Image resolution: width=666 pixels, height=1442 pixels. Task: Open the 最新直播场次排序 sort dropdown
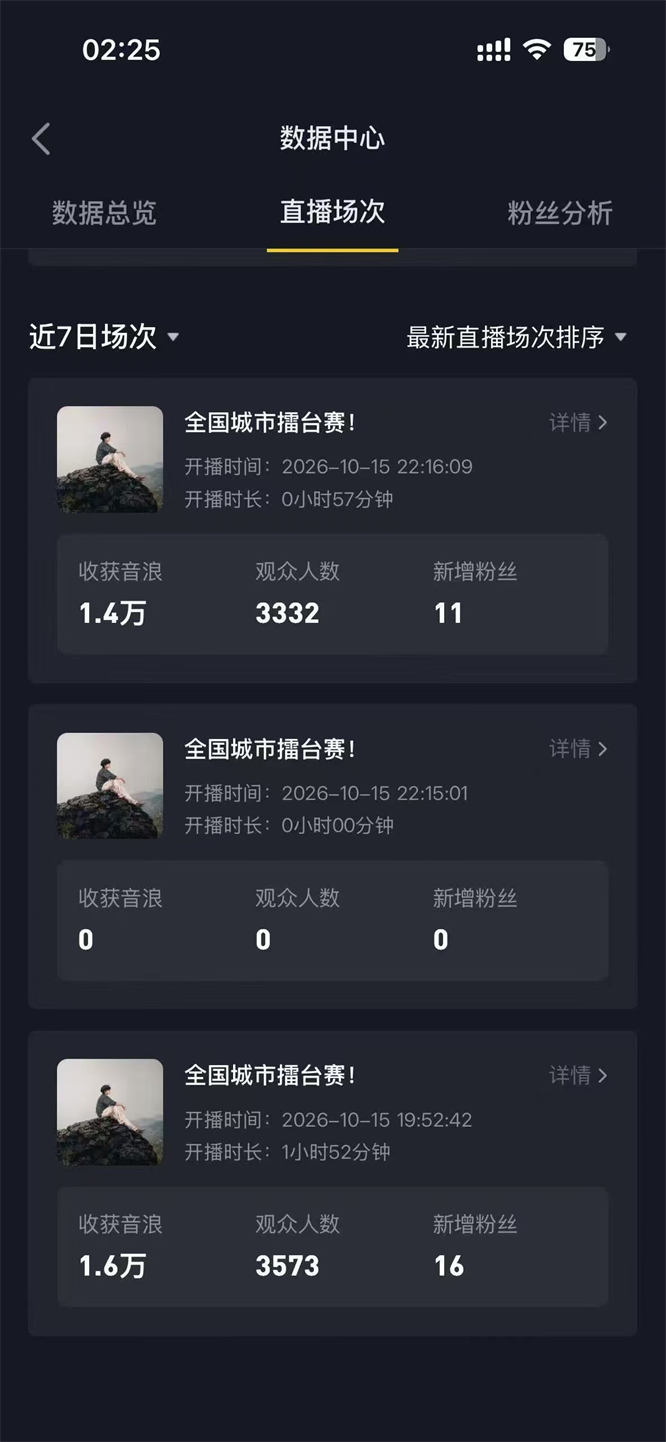[516, 337]
